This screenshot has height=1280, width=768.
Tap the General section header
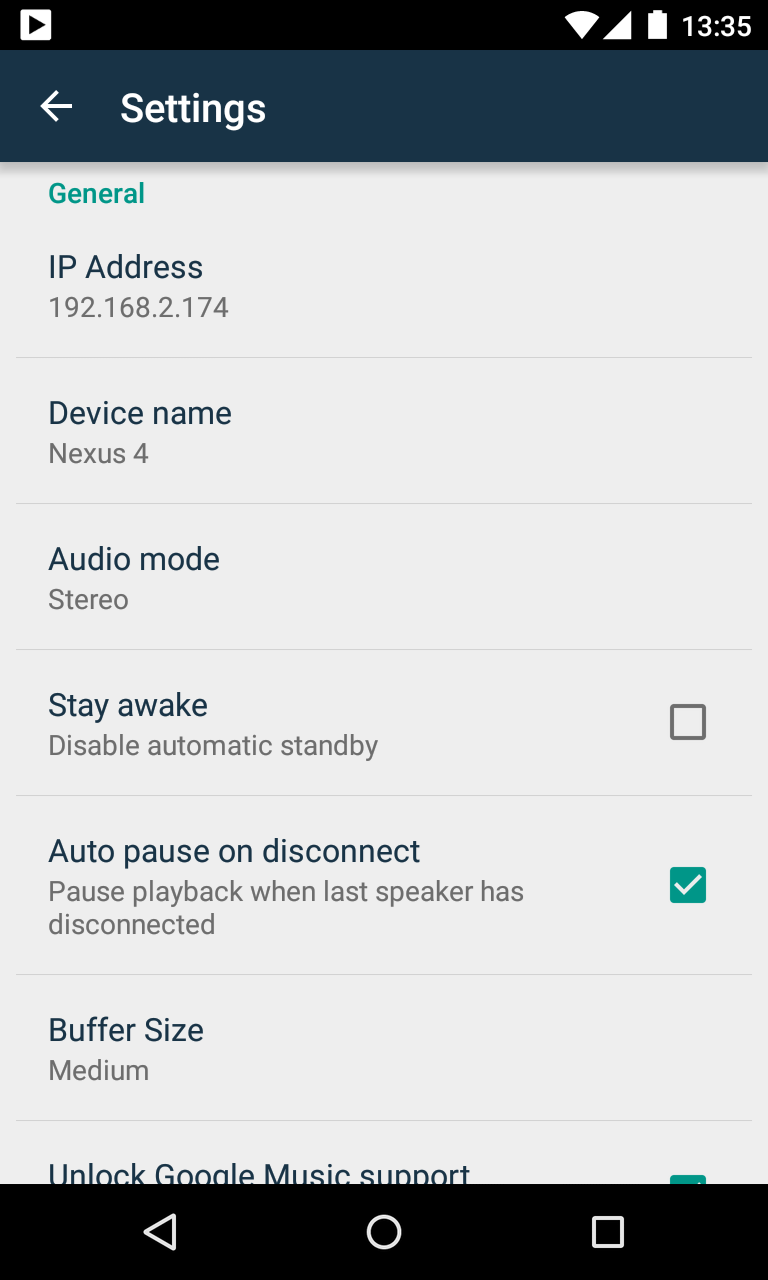coord(96,193)
